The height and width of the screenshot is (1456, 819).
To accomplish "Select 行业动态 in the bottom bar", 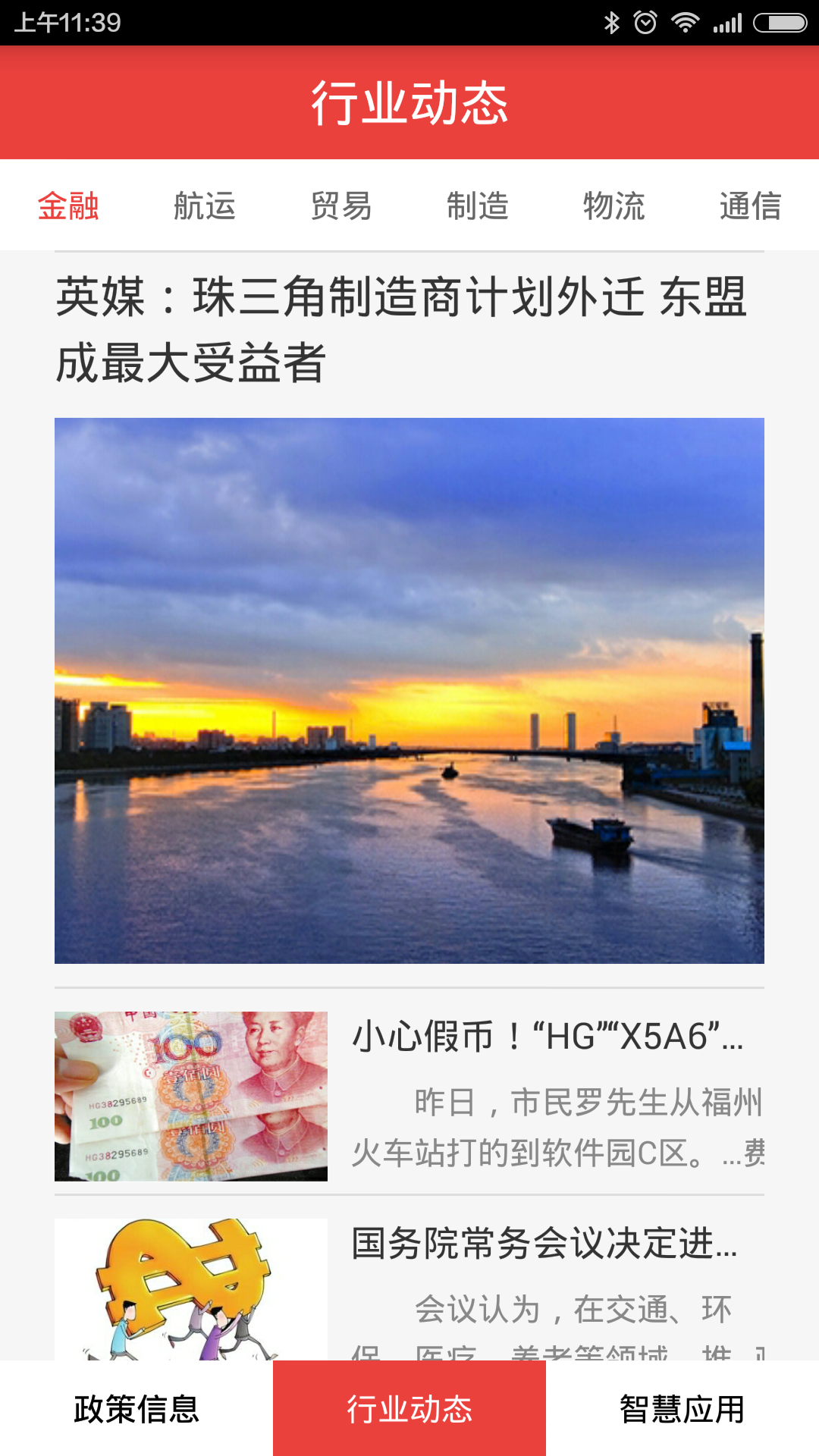I will click(409, 1409).
